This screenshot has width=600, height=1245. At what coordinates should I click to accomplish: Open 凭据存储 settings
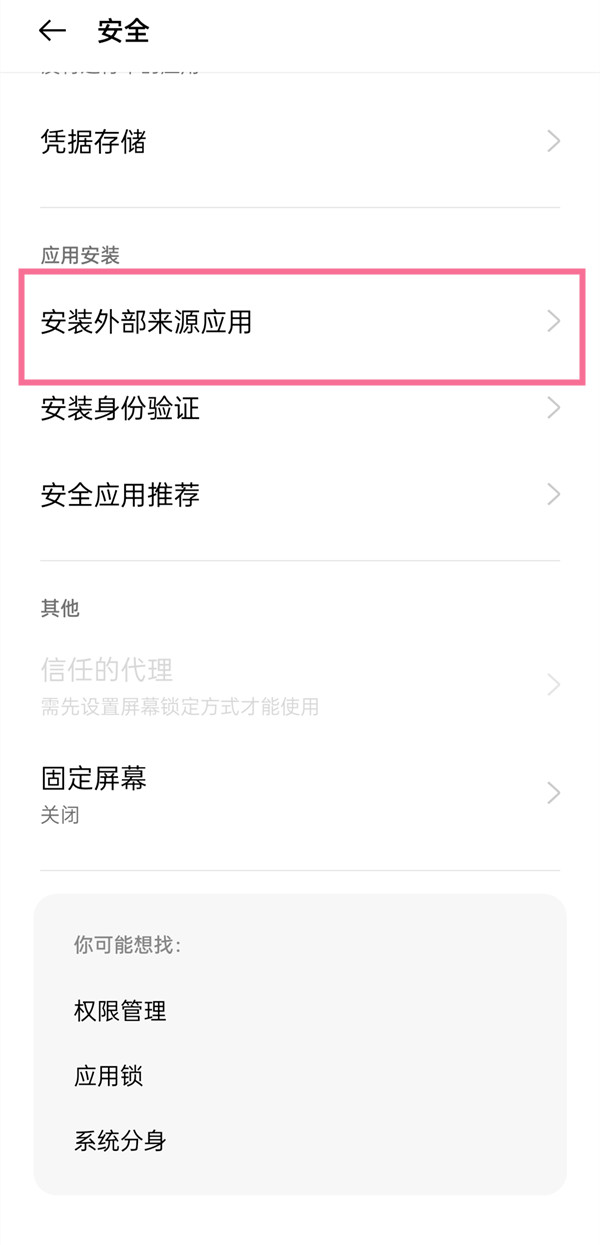300,142
